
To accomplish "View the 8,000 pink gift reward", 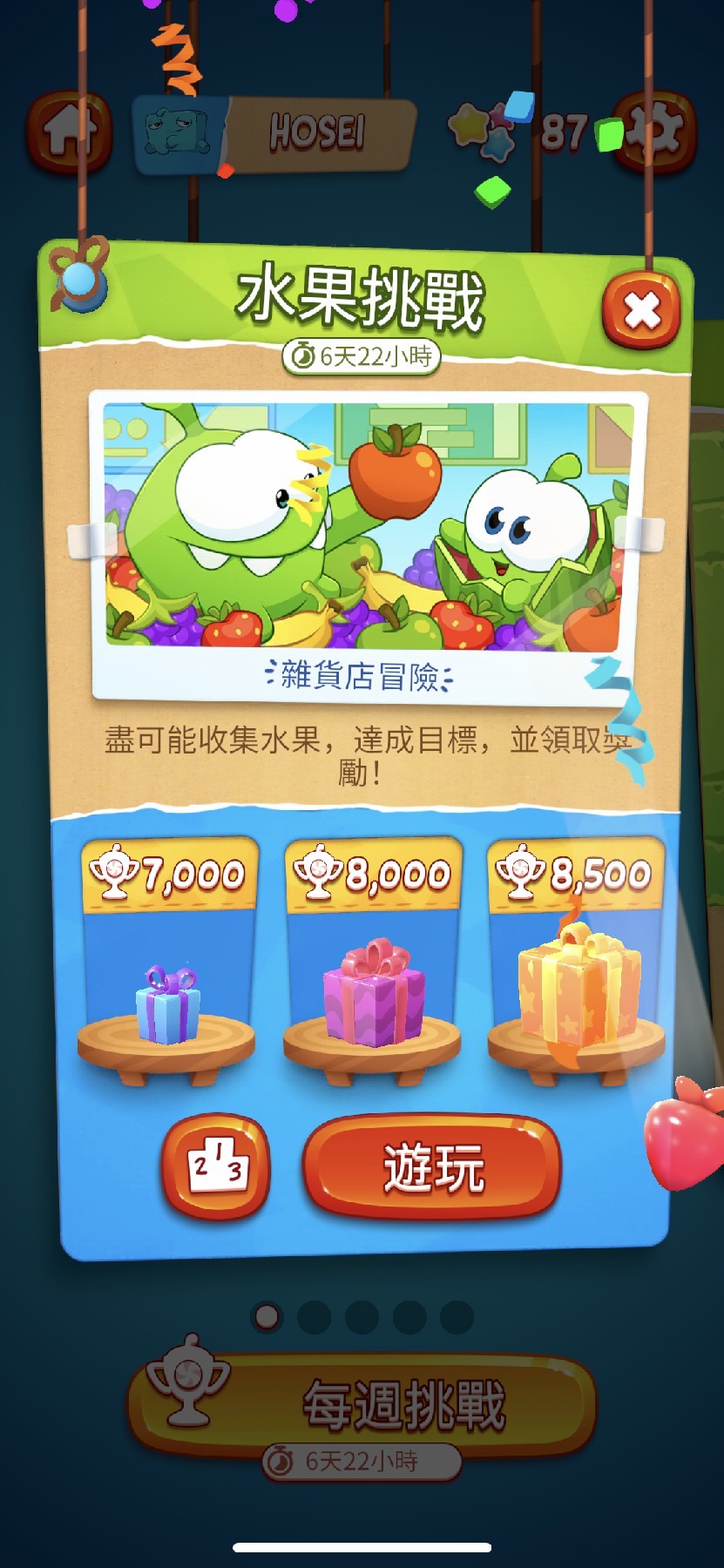I will click(x=374, y=993).
